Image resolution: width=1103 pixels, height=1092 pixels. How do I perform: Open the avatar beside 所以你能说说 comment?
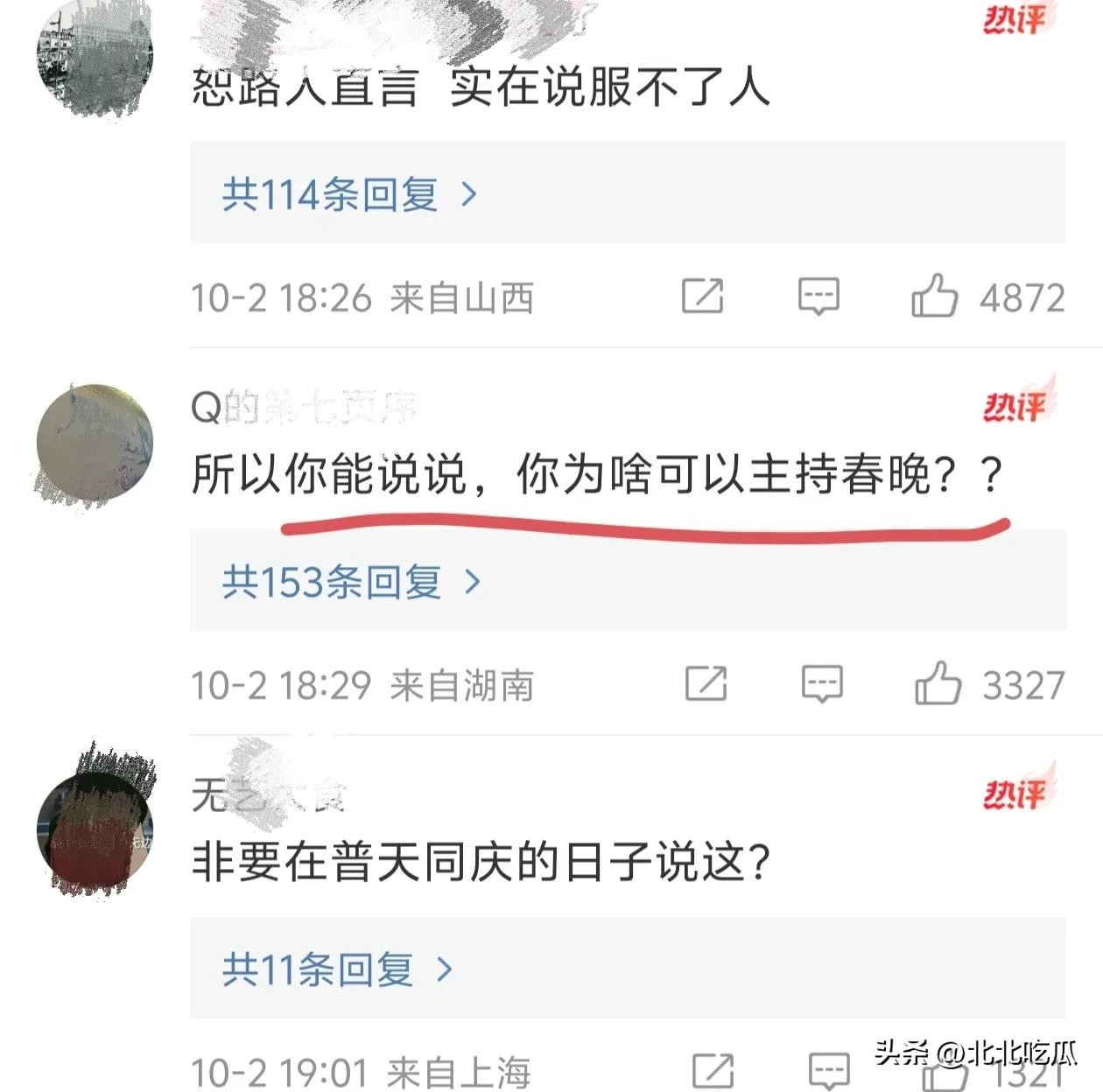pyautogui.click(x=95, y=443)
